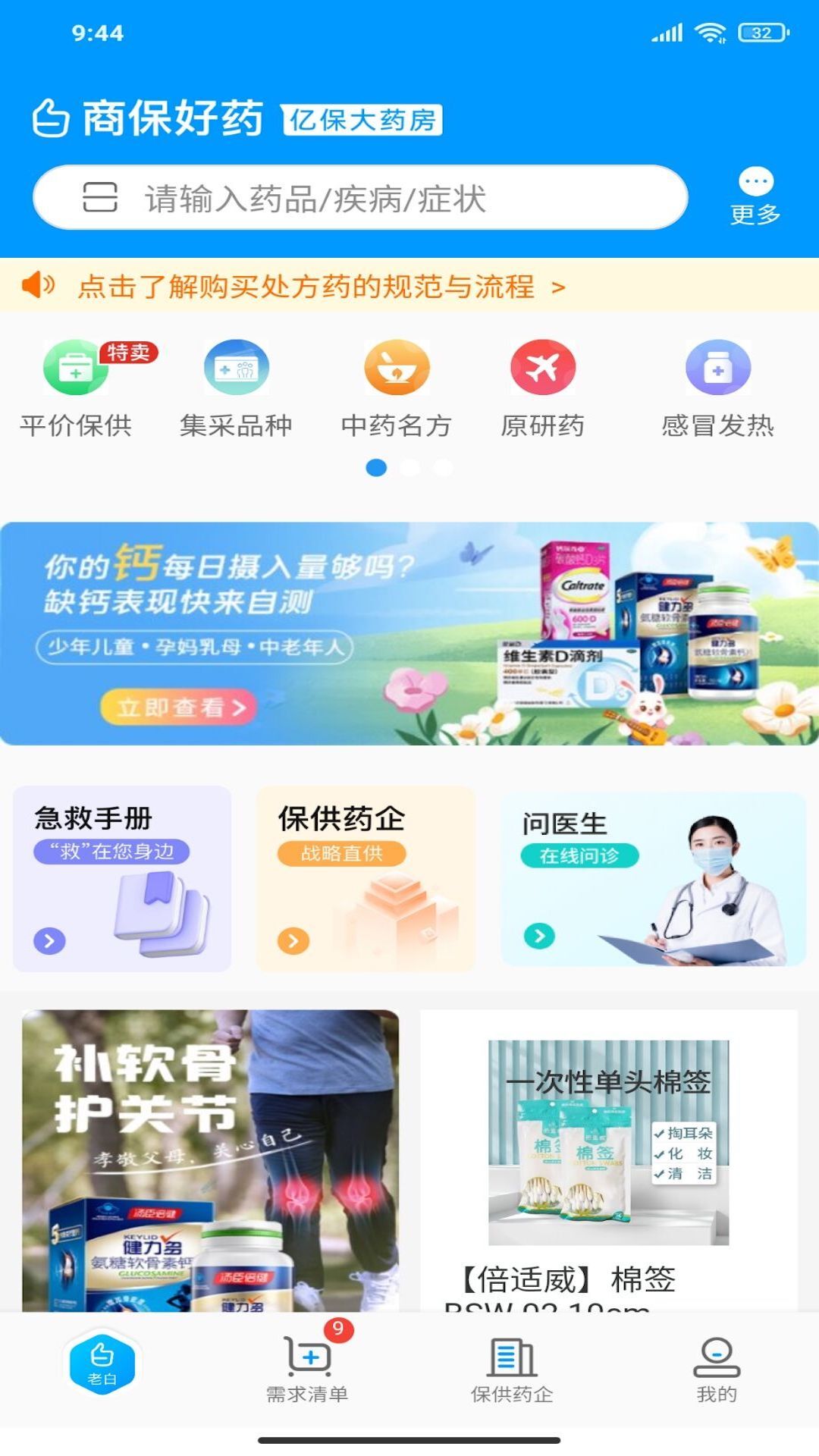
Task: Expand the 急救手册 card arrow
Action: (x=50, y=940)
